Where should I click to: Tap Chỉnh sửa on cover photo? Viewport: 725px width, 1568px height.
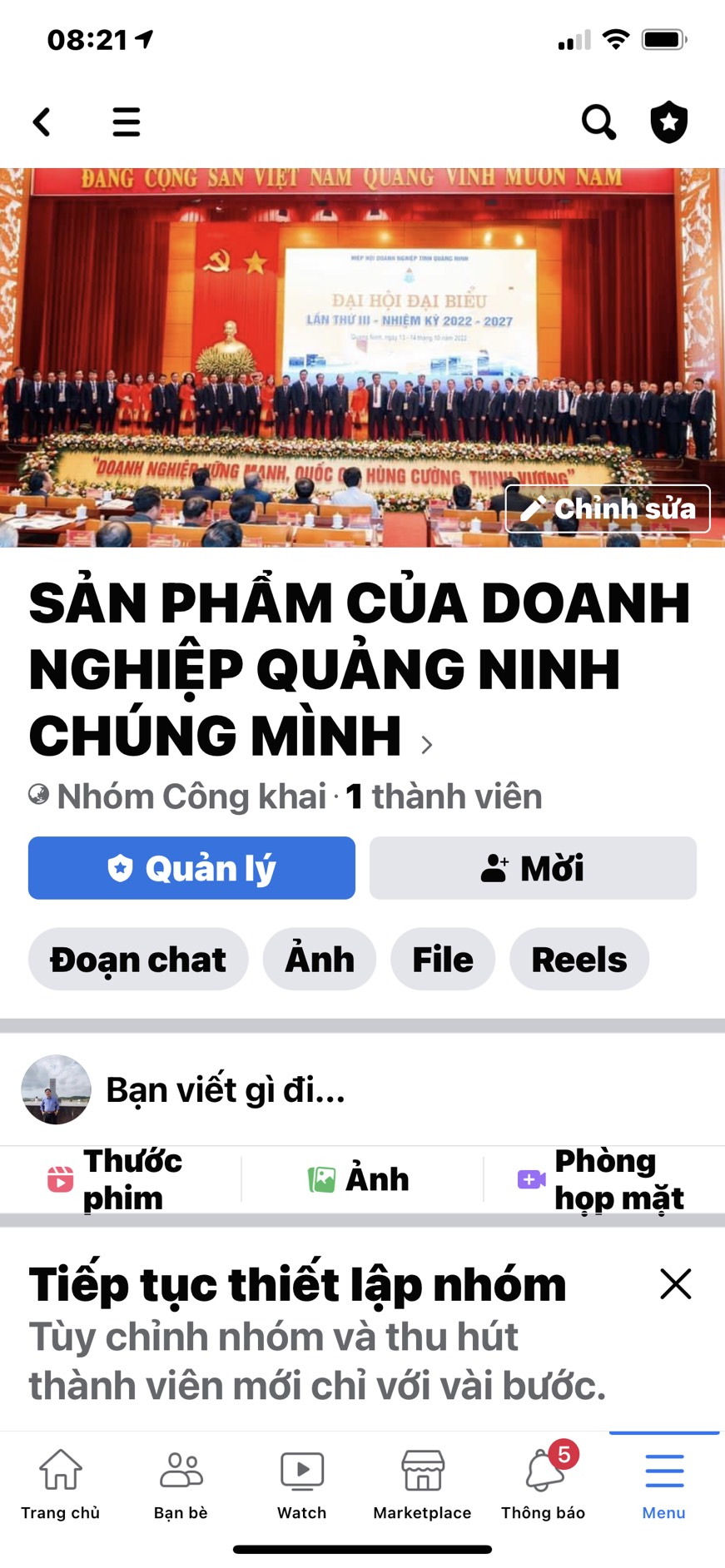(608, 509)
